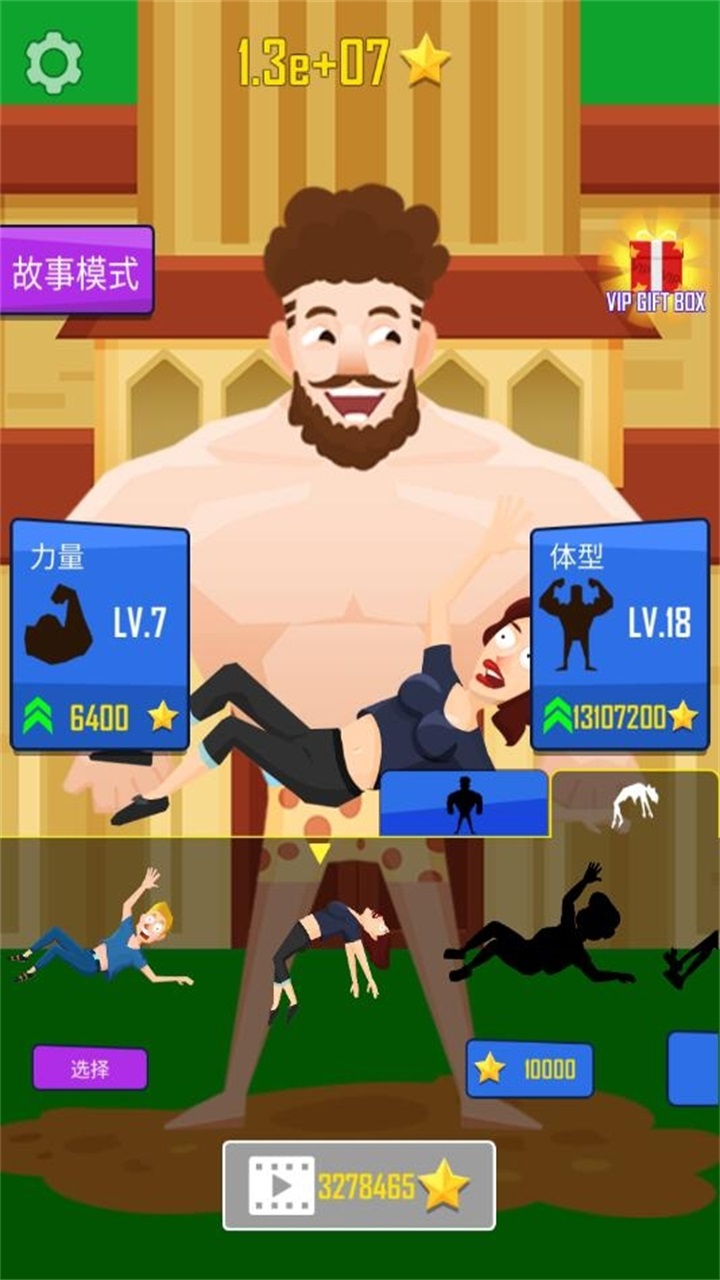The width and height of the screenshot is (720, 1280).
Task: Upgrade 体型 for 13107200 stars
Action: click(619, 716)
